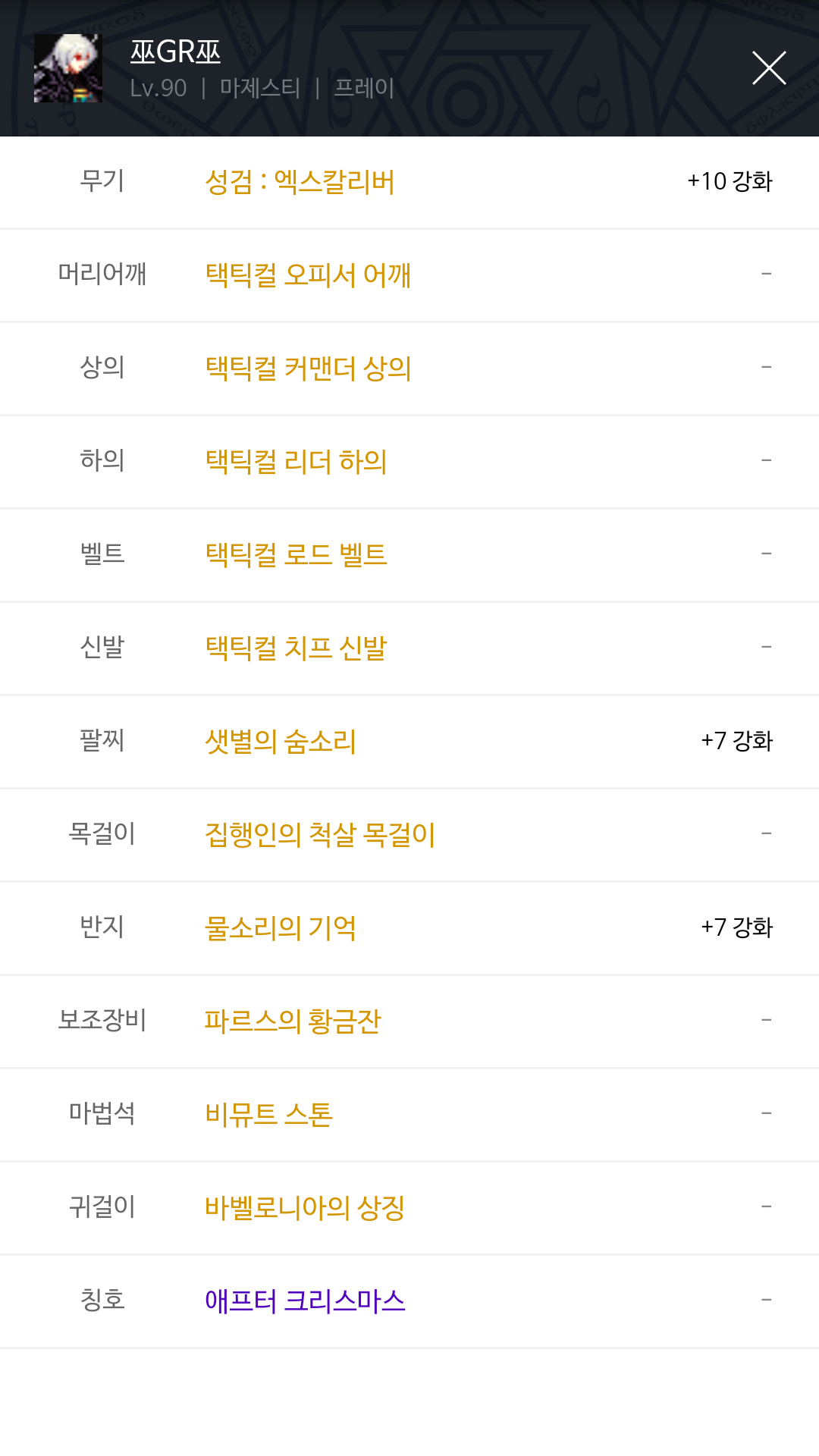Open bracelet 샛별의 숨소리
Image resolution: width=819 pixels, height=1456 pixels.
(281, 741)
